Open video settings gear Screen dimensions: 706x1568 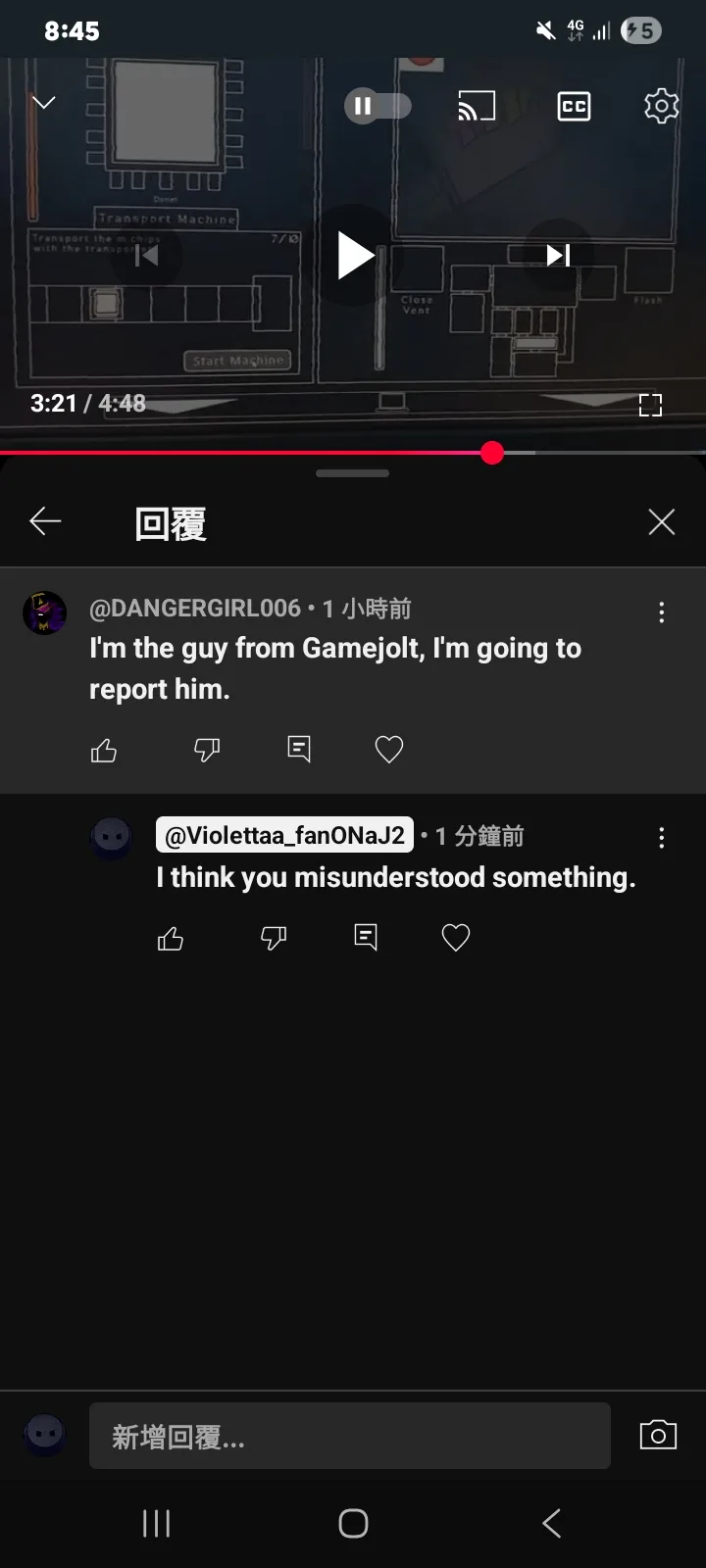(x=661, y=106)
